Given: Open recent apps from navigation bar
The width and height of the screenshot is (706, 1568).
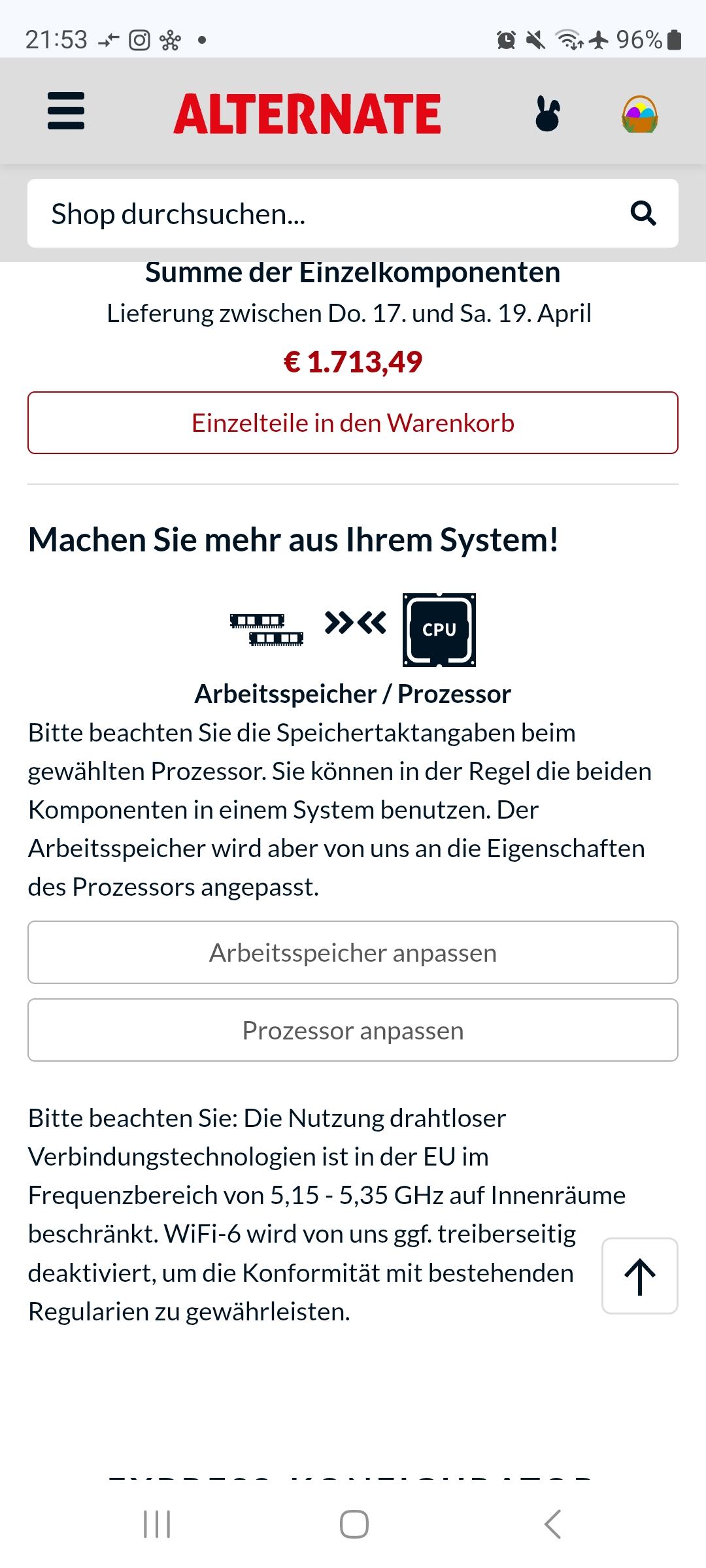Looking at the screenshot, I should point(157,1524).
